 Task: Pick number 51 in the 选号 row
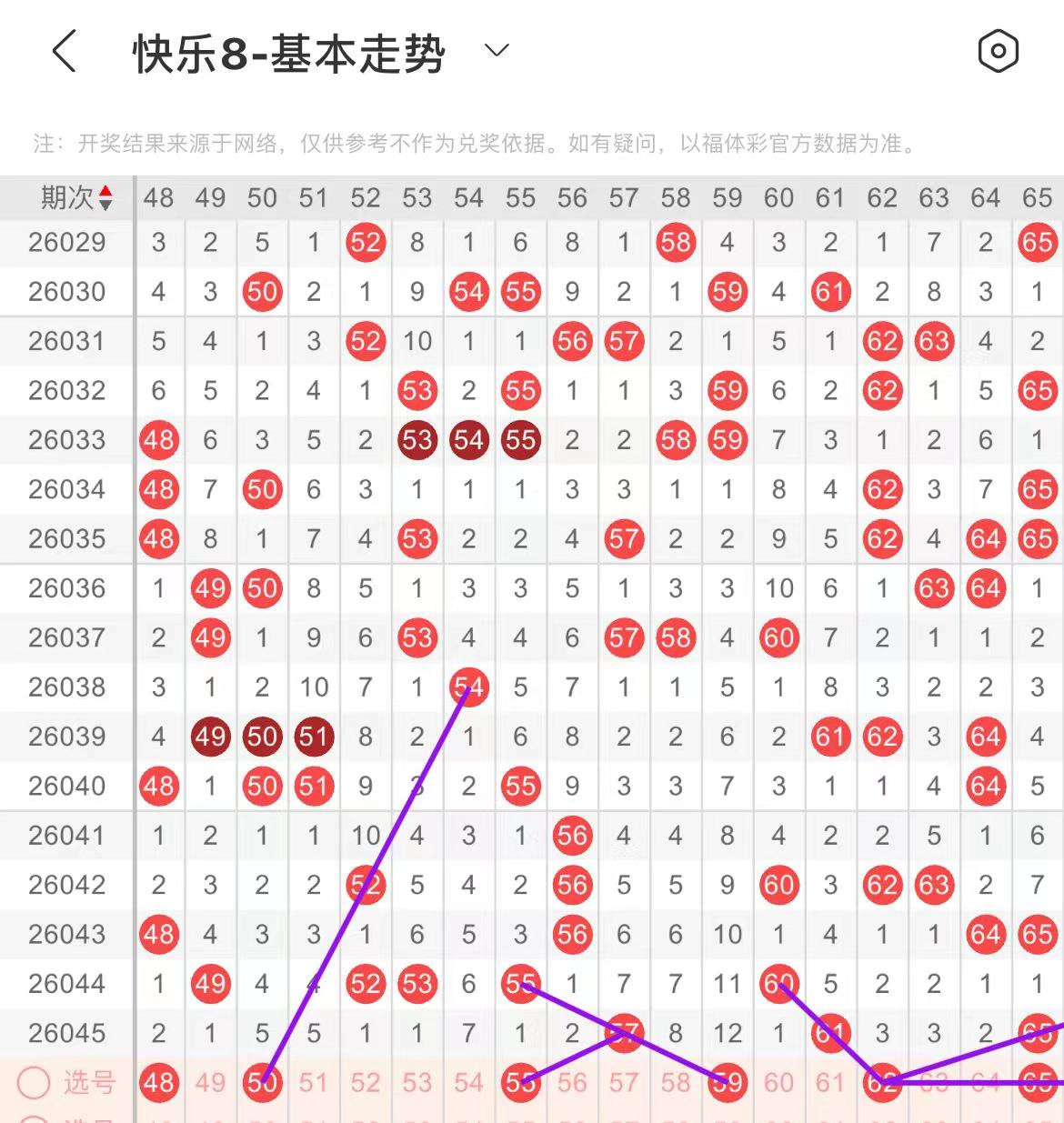tap(314, 1082)
